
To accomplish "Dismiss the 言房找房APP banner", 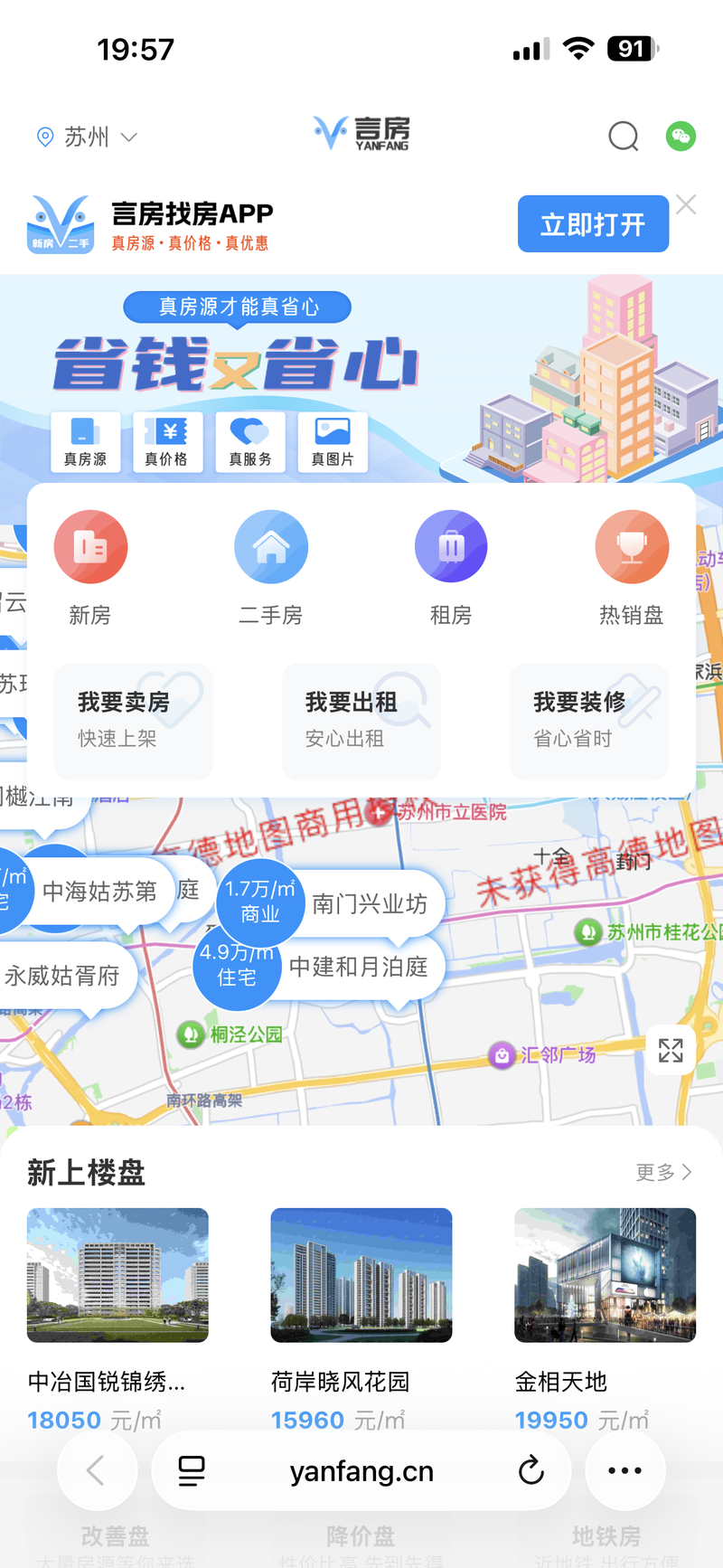I will (x=686, y=205).
